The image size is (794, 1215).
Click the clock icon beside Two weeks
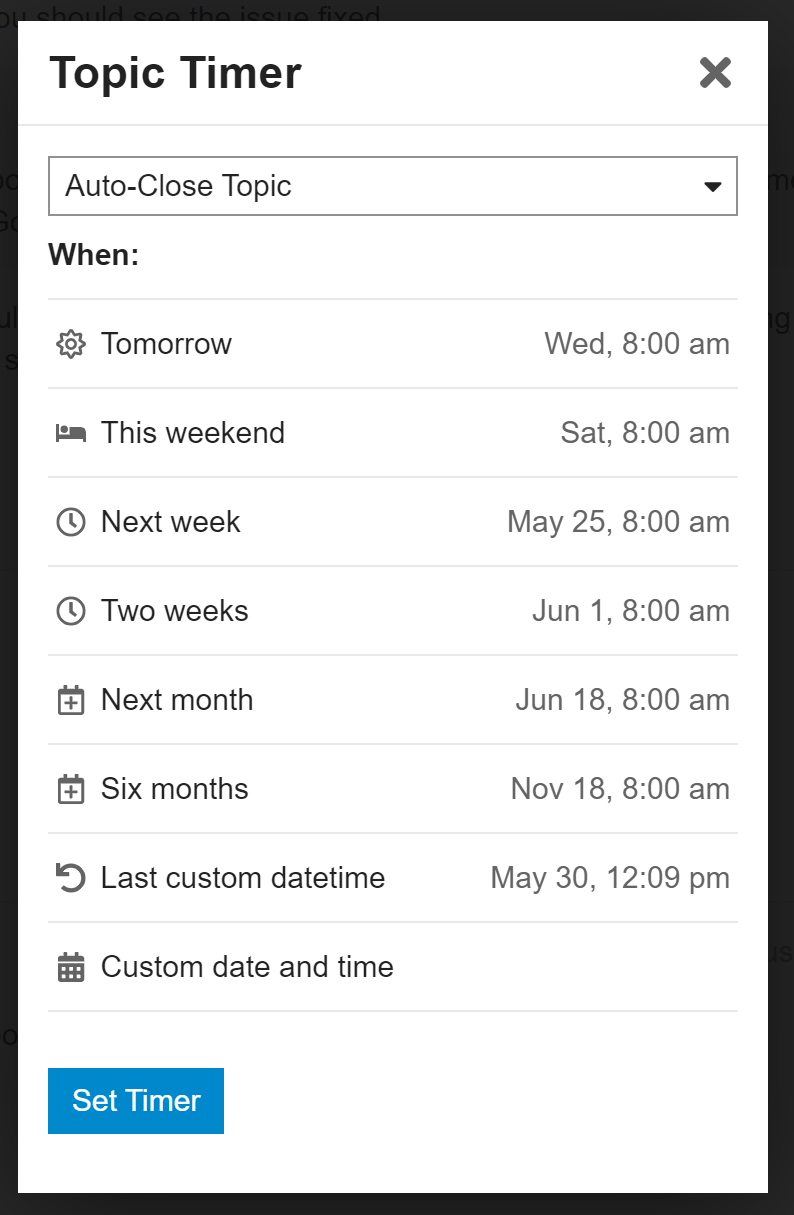71,610
